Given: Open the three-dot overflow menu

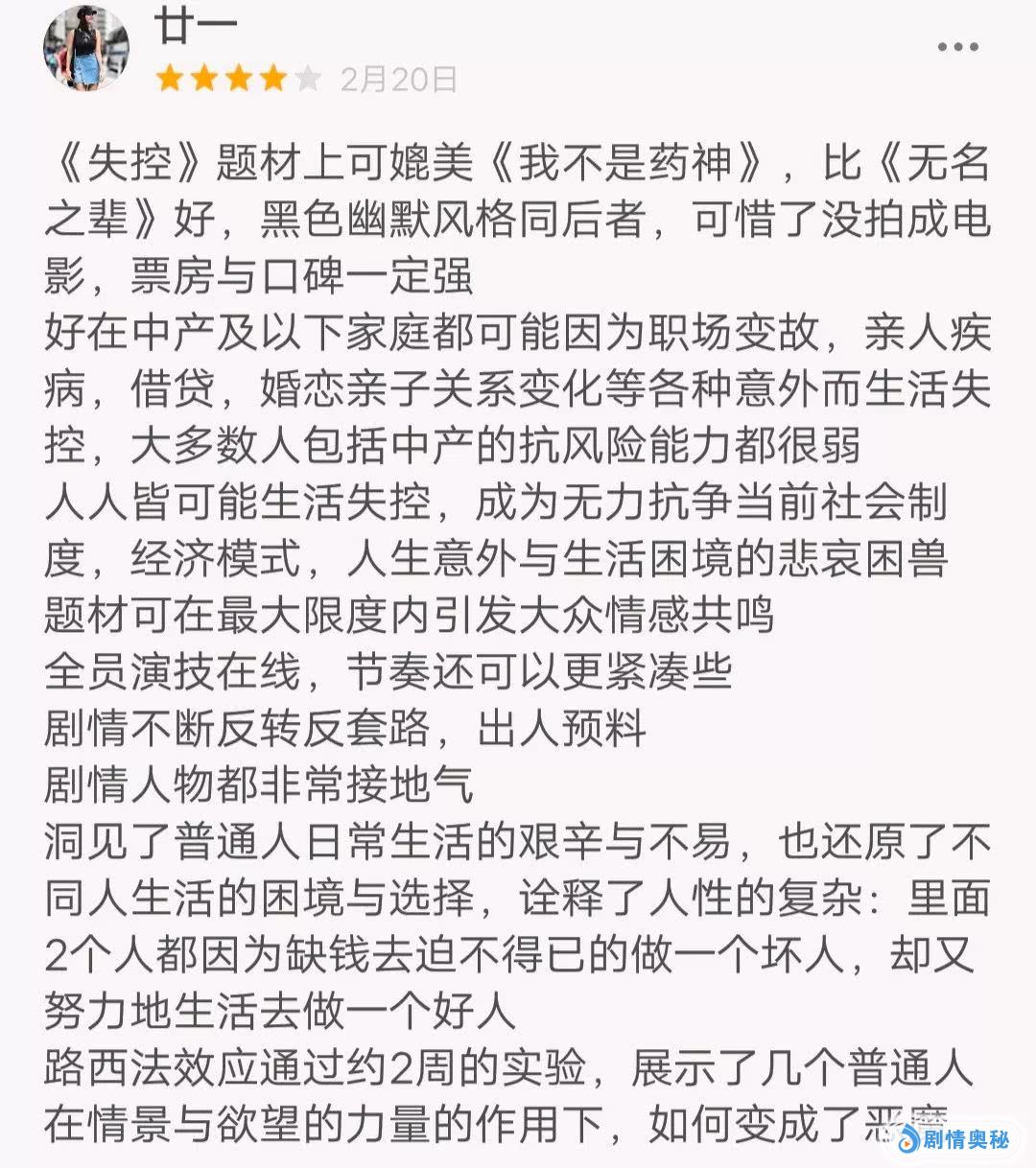Looking at the screenshot, I should pyautogui.click(x=957, y=48).
